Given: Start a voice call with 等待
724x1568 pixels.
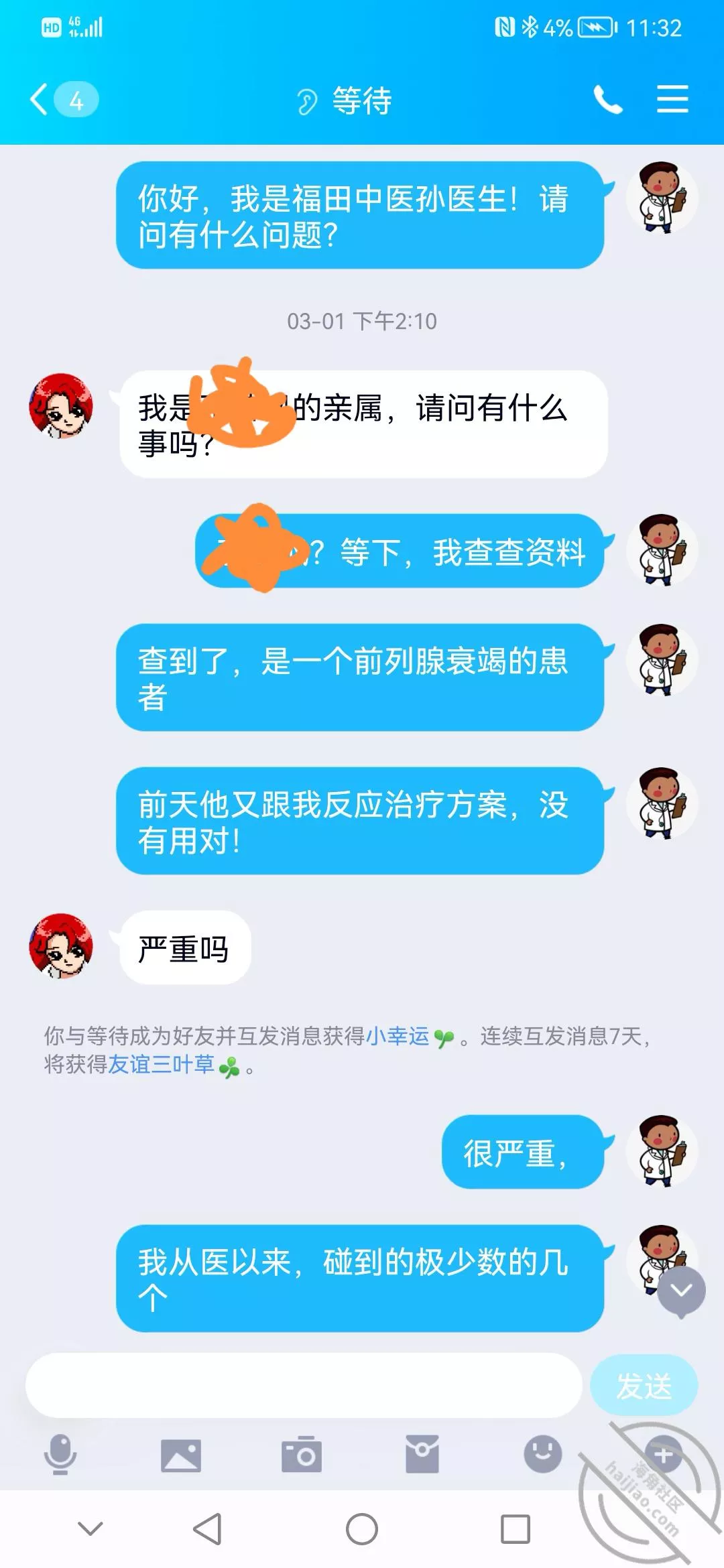Looking at the screenshot, I should pyautogui.click(x=608, y=101).
